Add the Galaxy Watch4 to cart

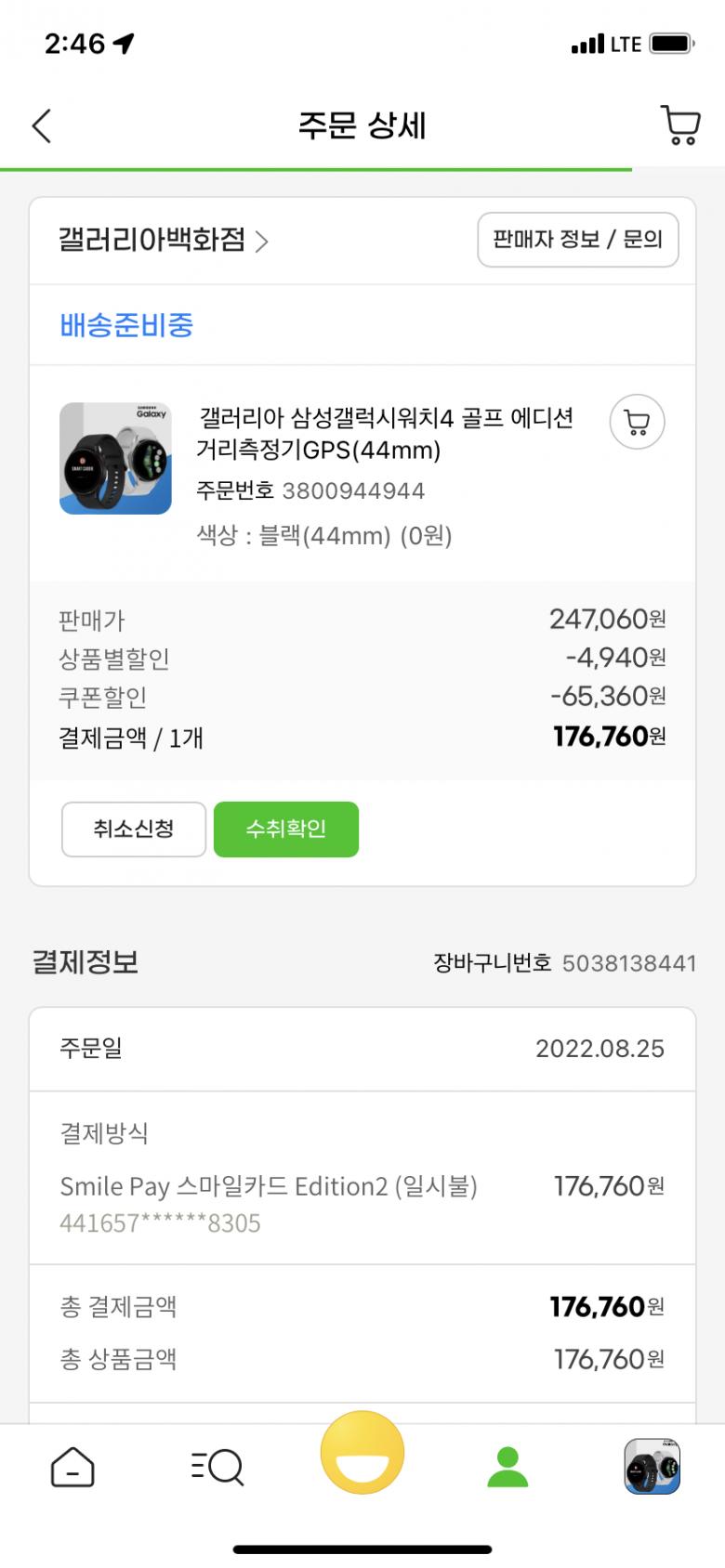tap(637, 423)
